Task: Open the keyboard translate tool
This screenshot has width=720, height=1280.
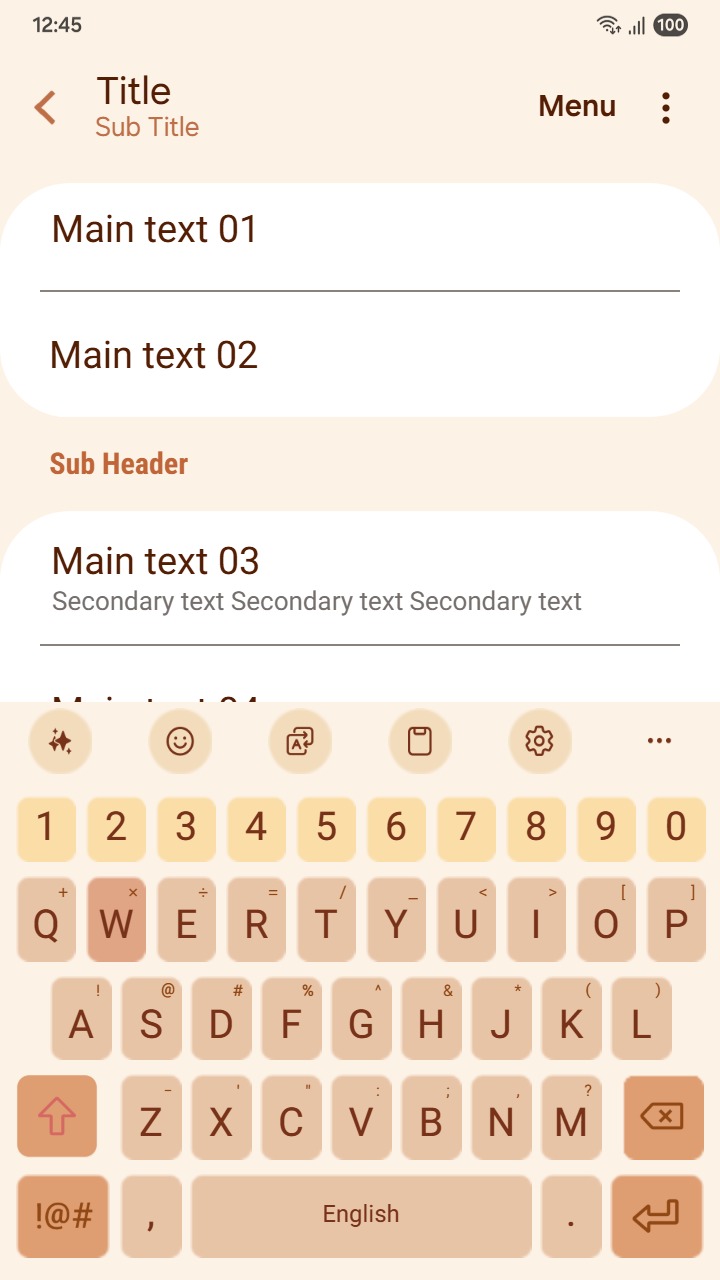Action: click(300, 741)
